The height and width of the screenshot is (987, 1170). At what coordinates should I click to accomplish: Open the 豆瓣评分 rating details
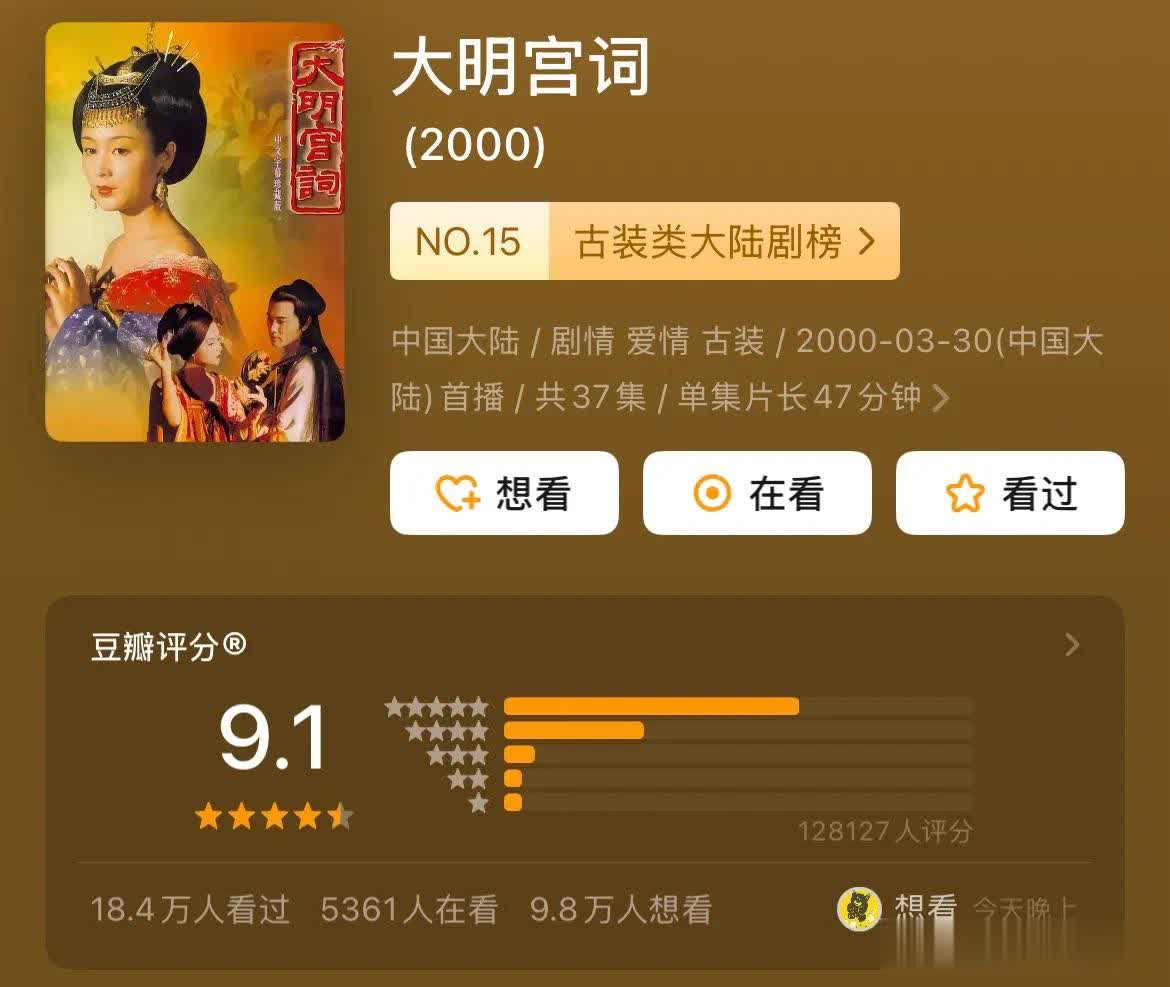click(1072, 645)
